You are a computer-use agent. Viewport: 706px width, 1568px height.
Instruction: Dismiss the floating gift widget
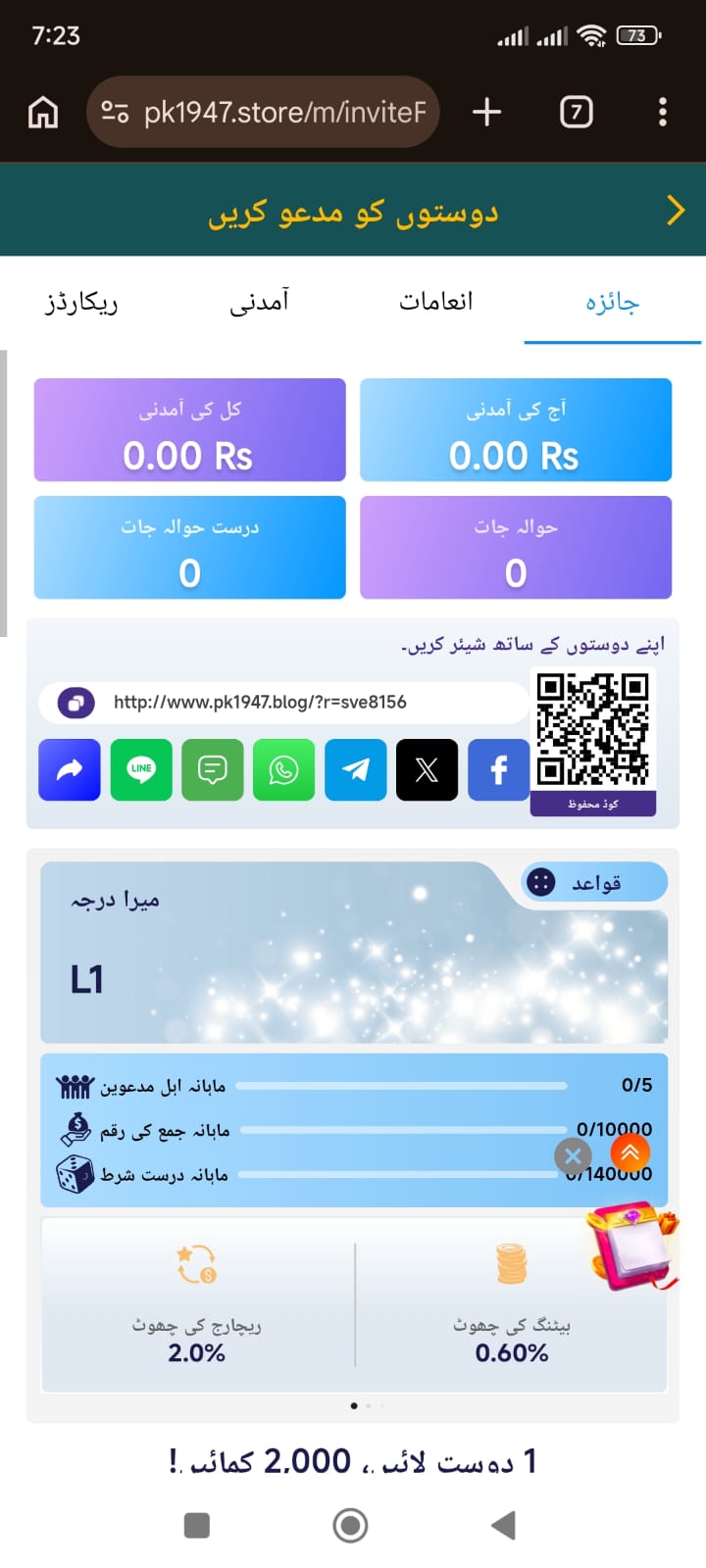pos(573,1156)
